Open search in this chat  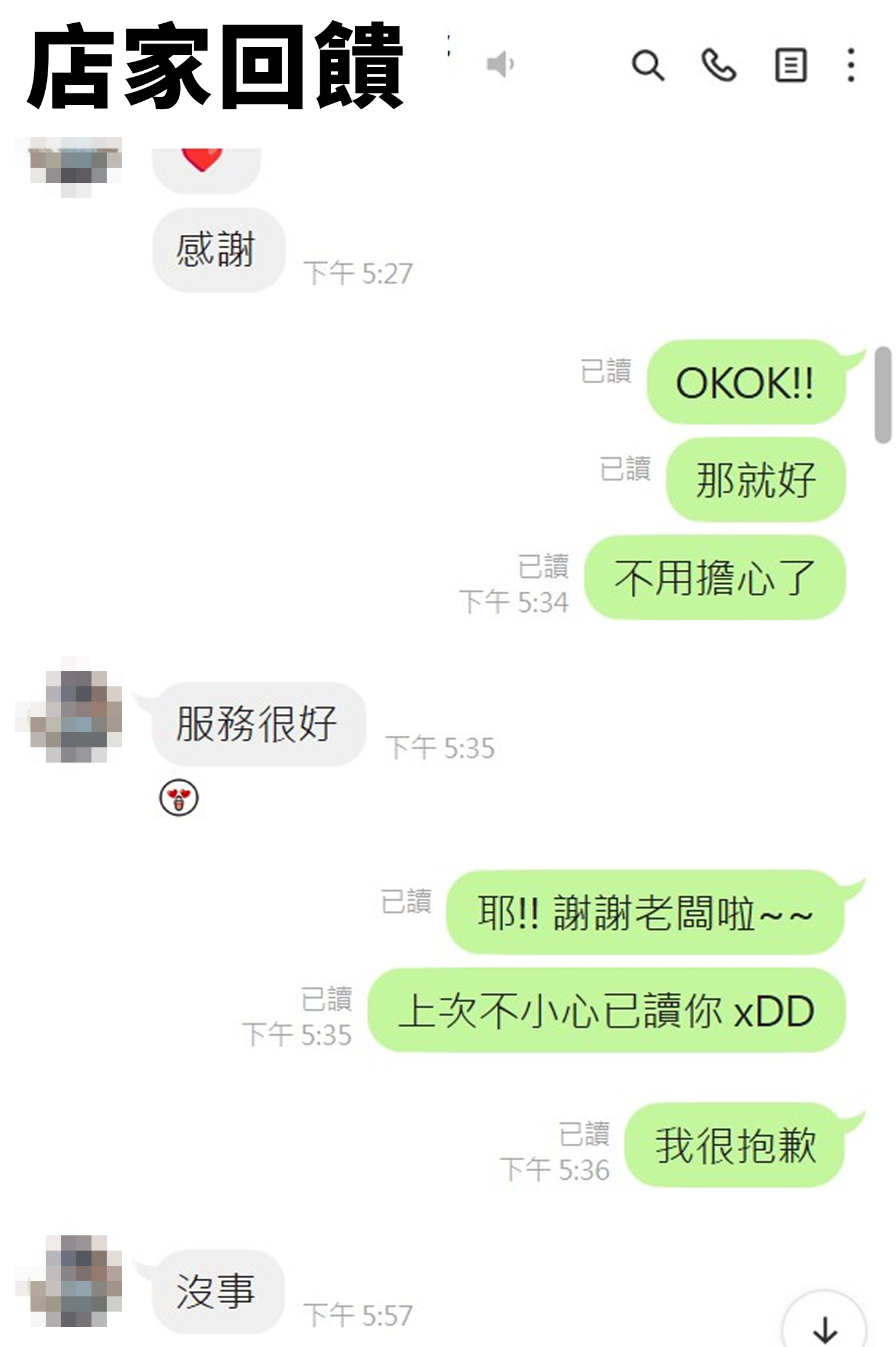[x=647, y=65]
